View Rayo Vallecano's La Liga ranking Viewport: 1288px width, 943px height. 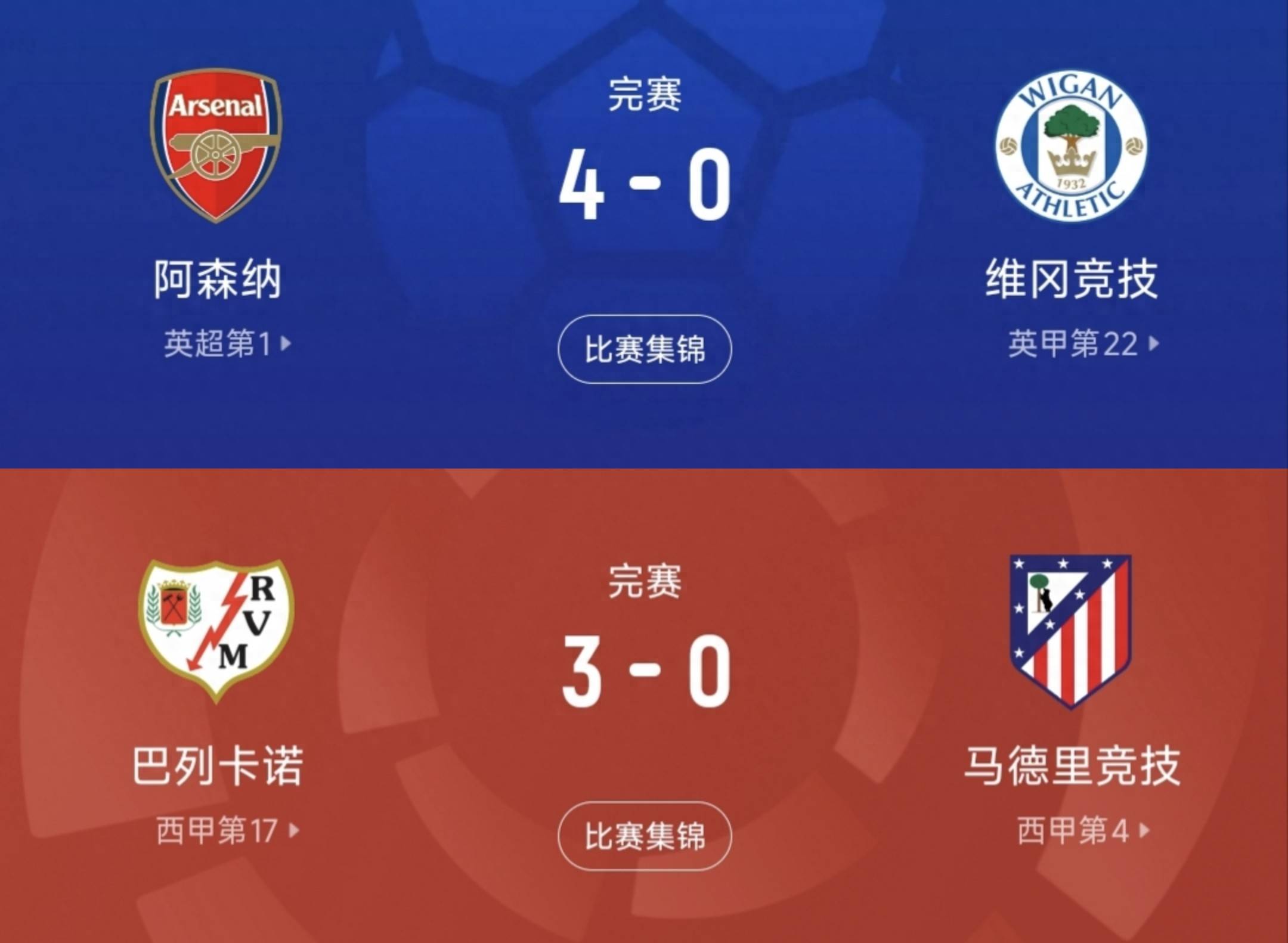(227, 830)
